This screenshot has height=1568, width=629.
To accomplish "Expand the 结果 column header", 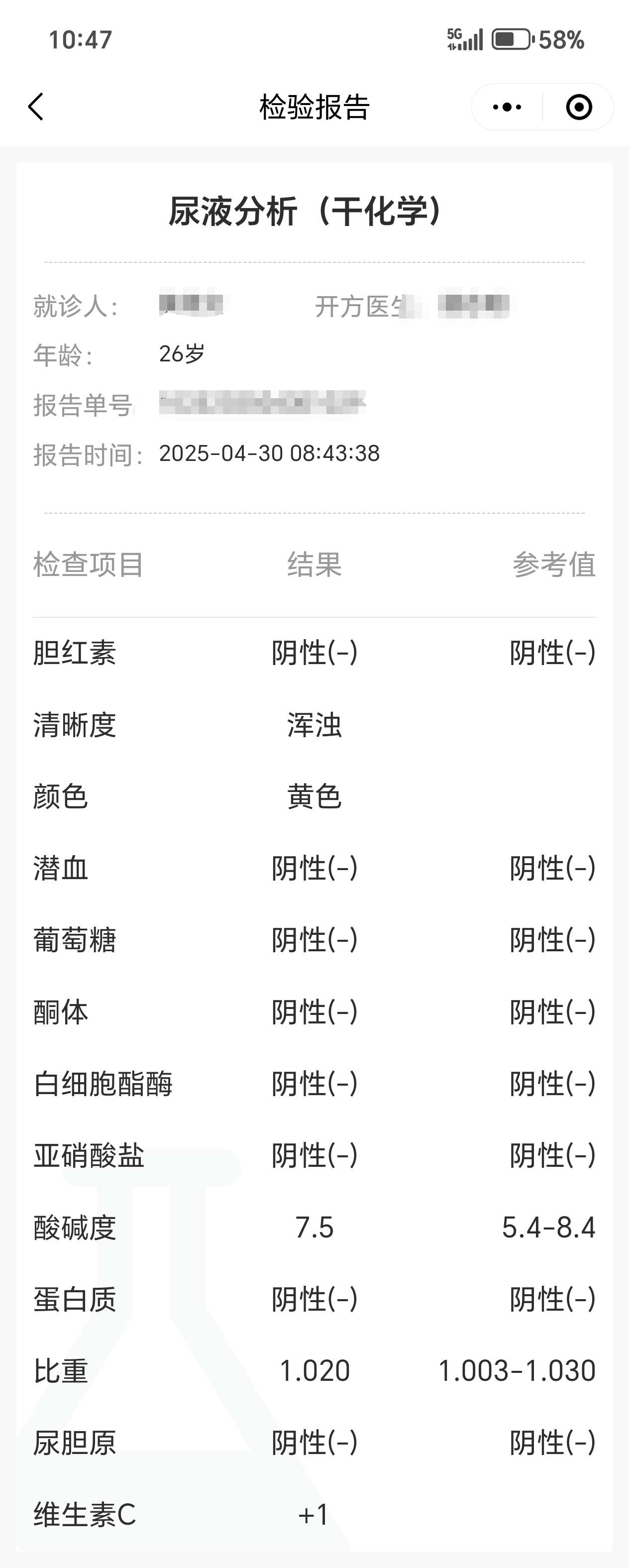I will [315, 565].
